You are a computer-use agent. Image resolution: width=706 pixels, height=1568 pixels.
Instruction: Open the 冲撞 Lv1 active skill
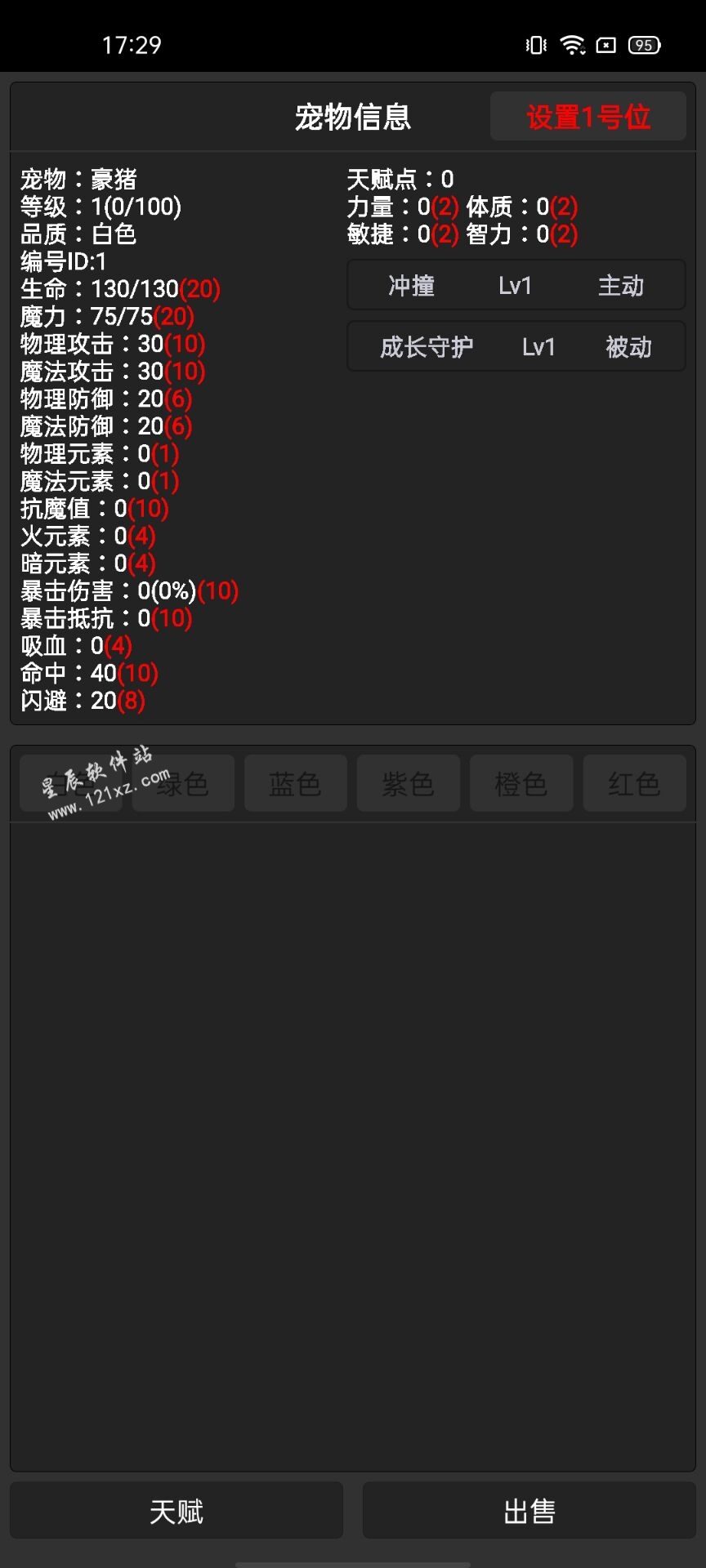click(516, 286)
